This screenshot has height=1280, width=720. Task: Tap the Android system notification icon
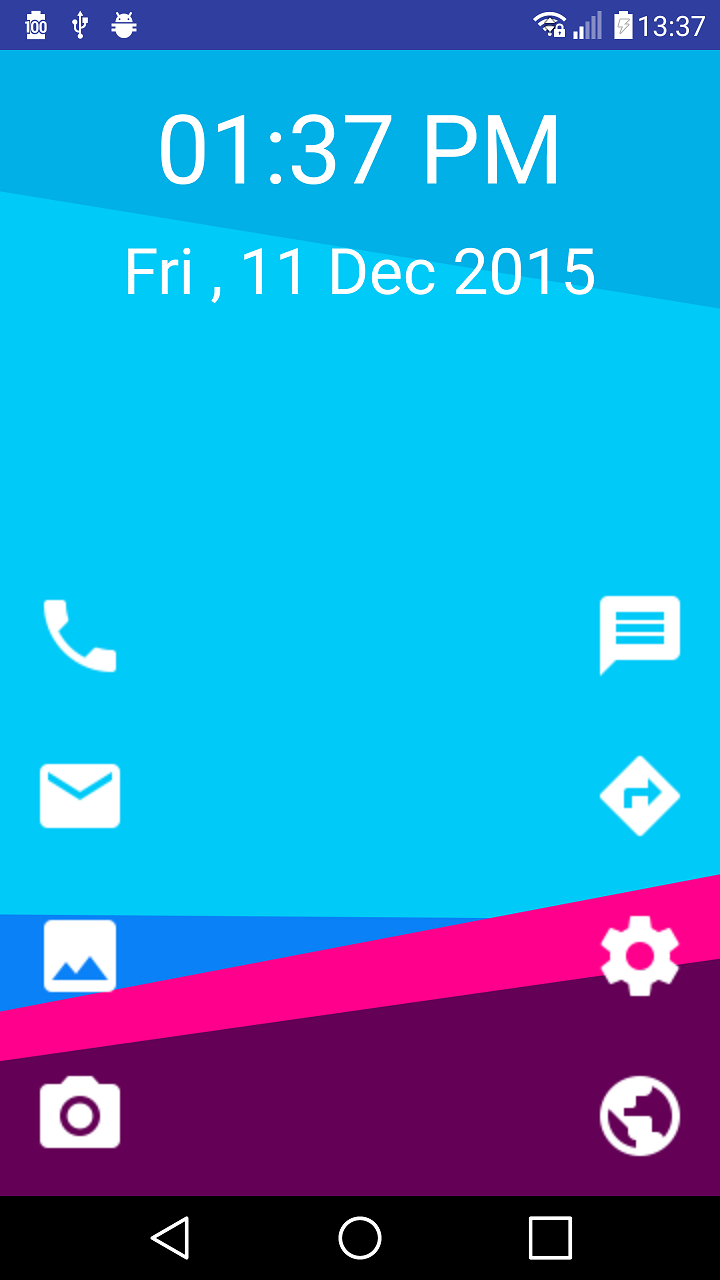124,25
